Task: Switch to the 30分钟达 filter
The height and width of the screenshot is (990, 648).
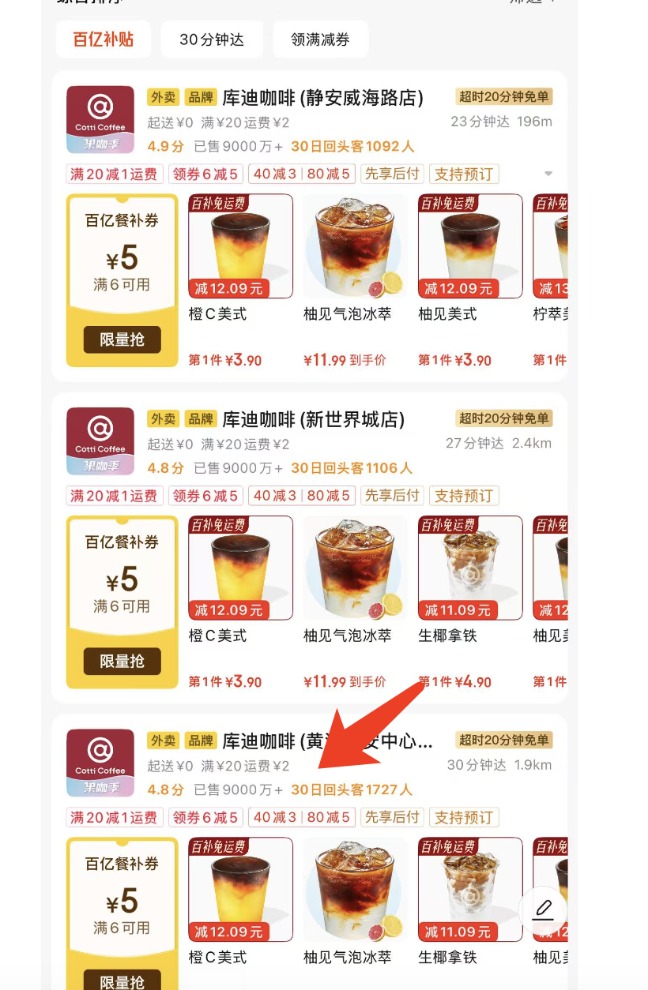Action: point(211,40)
